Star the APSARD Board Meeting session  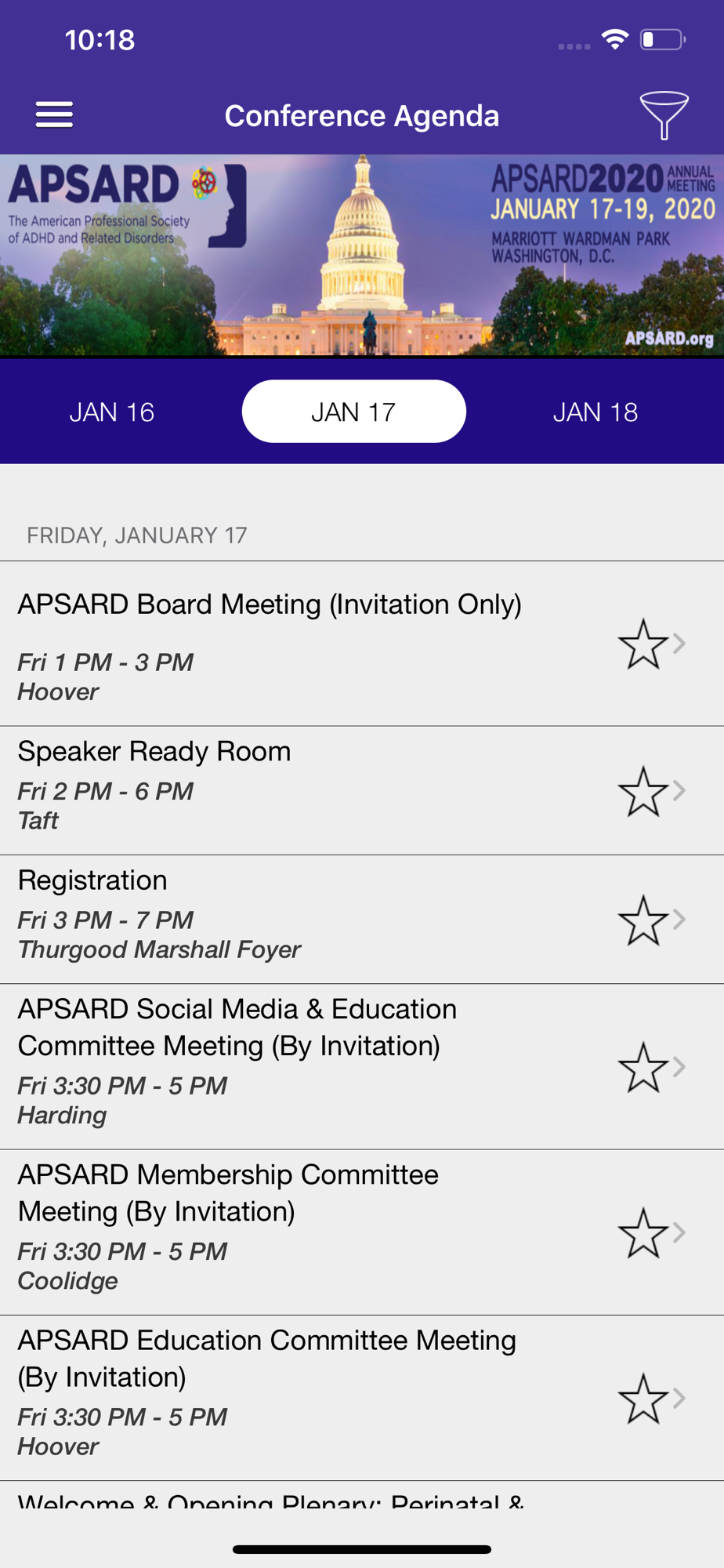point(643,644)
